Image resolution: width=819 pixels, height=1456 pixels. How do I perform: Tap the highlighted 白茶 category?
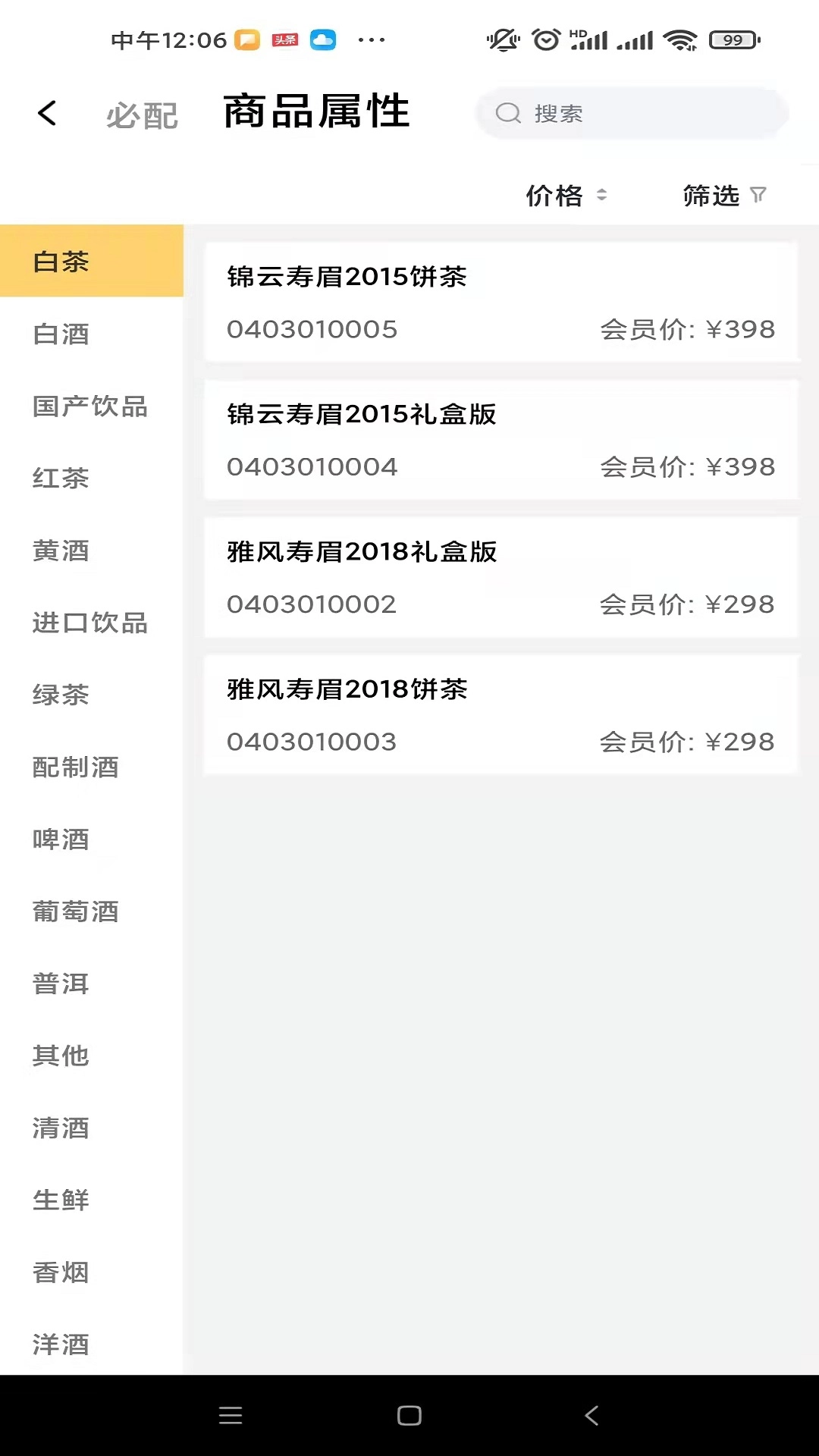click(61, 261)
